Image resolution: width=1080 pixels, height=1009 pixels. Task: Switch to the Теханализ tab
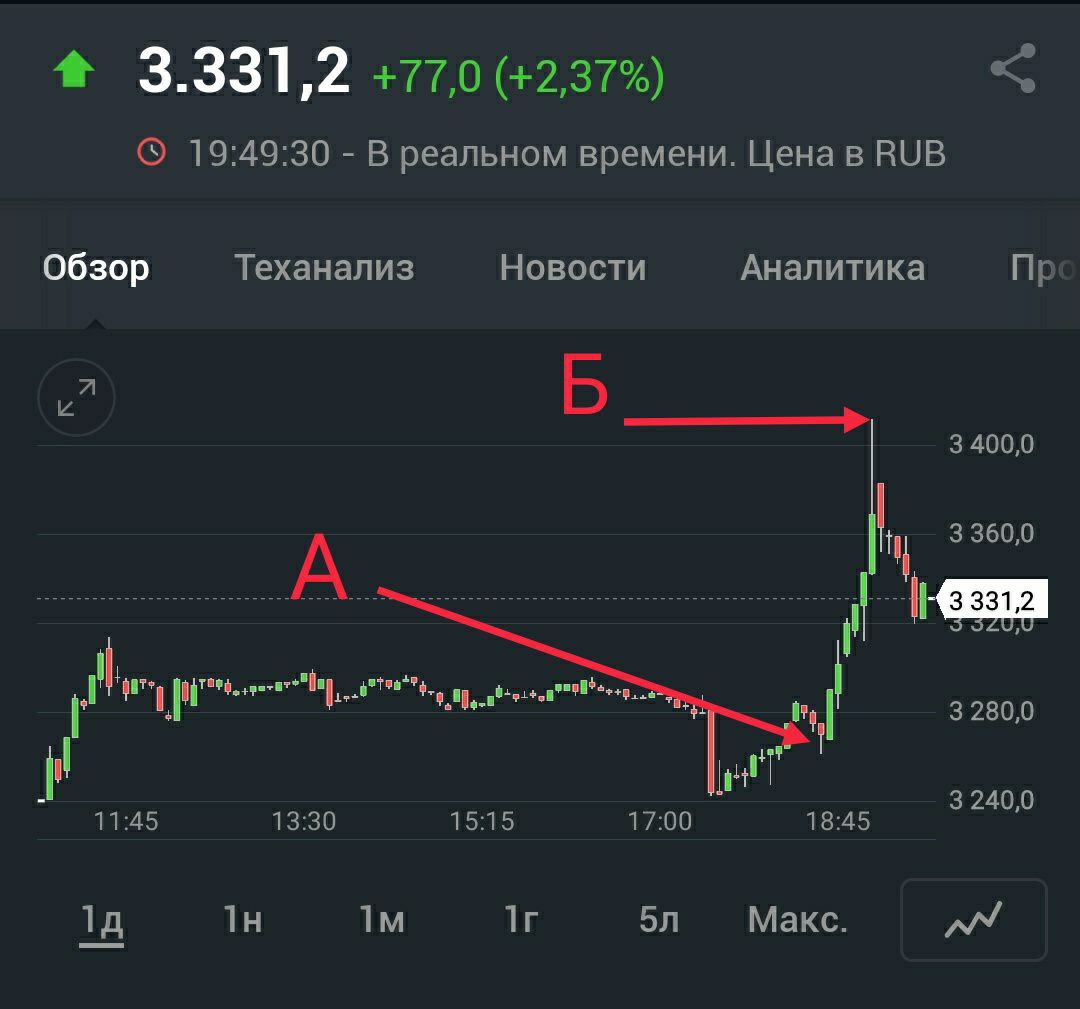[323, 268]
